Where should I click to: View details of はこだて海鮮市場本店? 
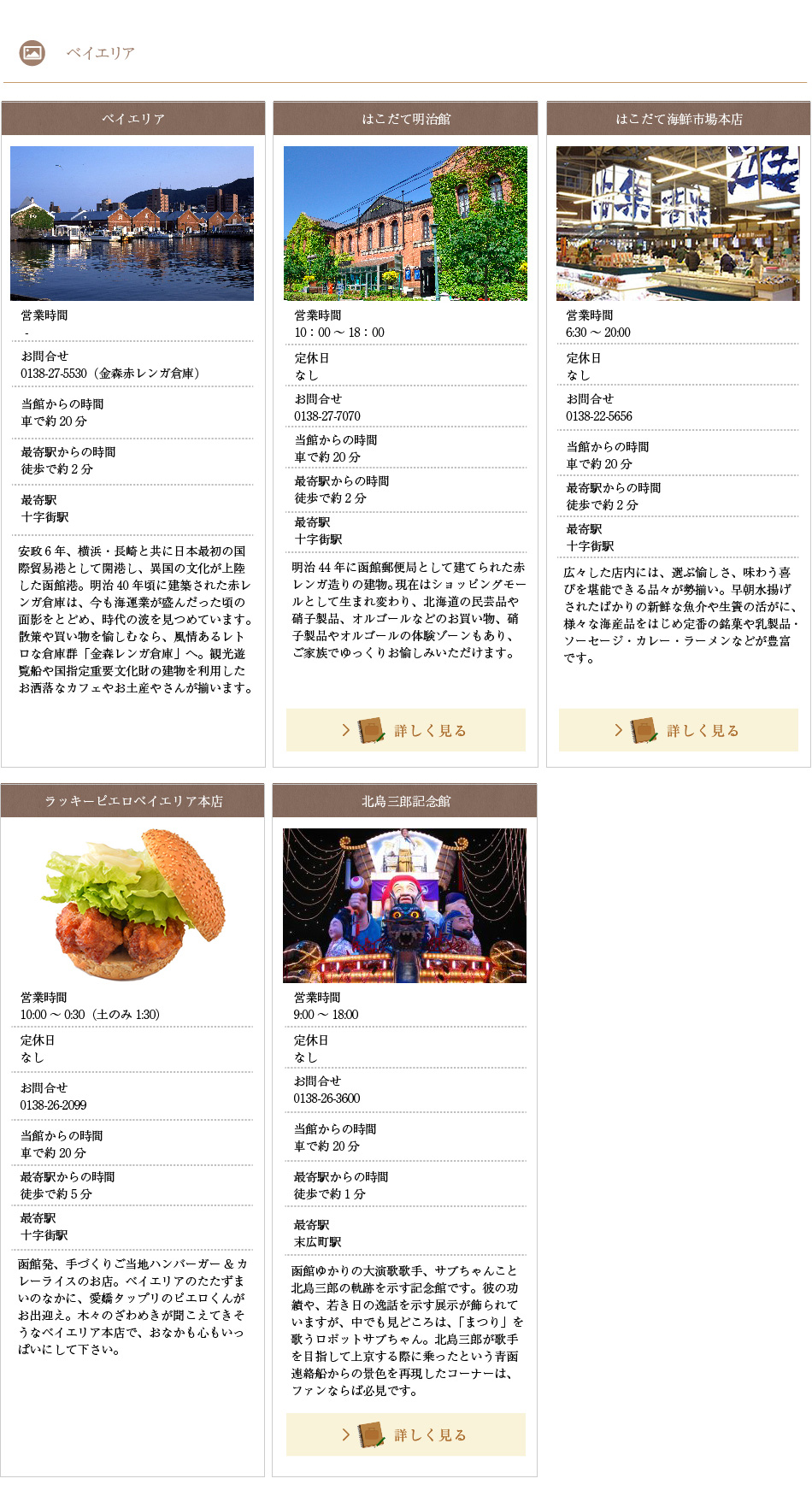coord(678,730)
